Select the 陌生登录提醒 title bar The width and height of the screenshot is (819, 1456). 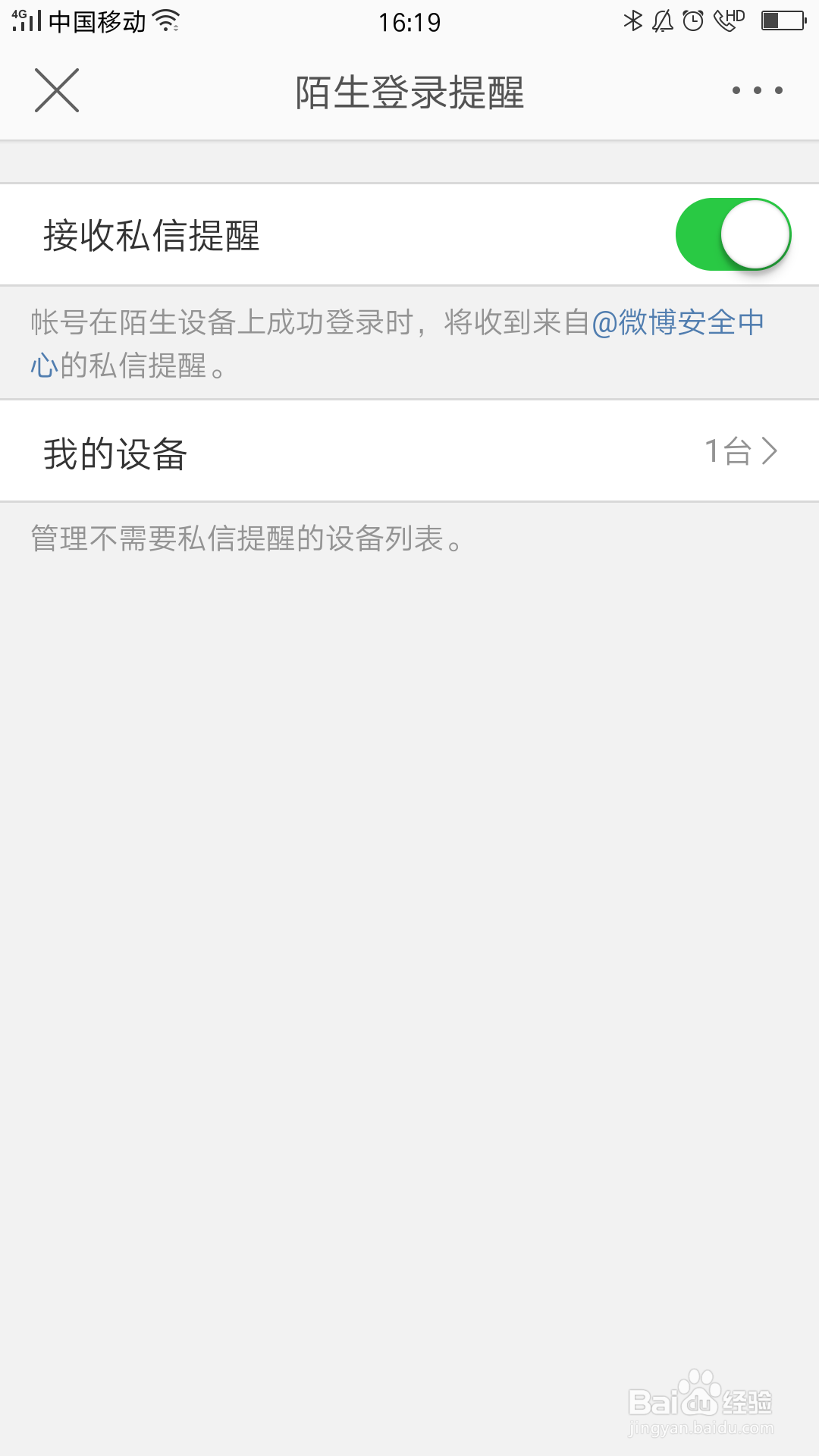pos(409,91)
